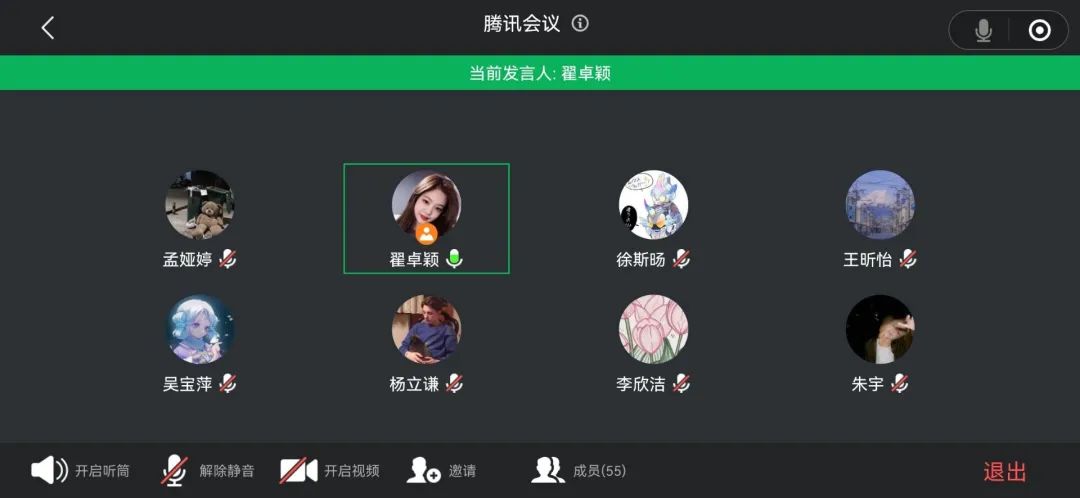The height and width of the screenshot is (498, 1080).
Task: Go back using the top-left arrow
Action: pyautogui.click(x=47, y=28)
